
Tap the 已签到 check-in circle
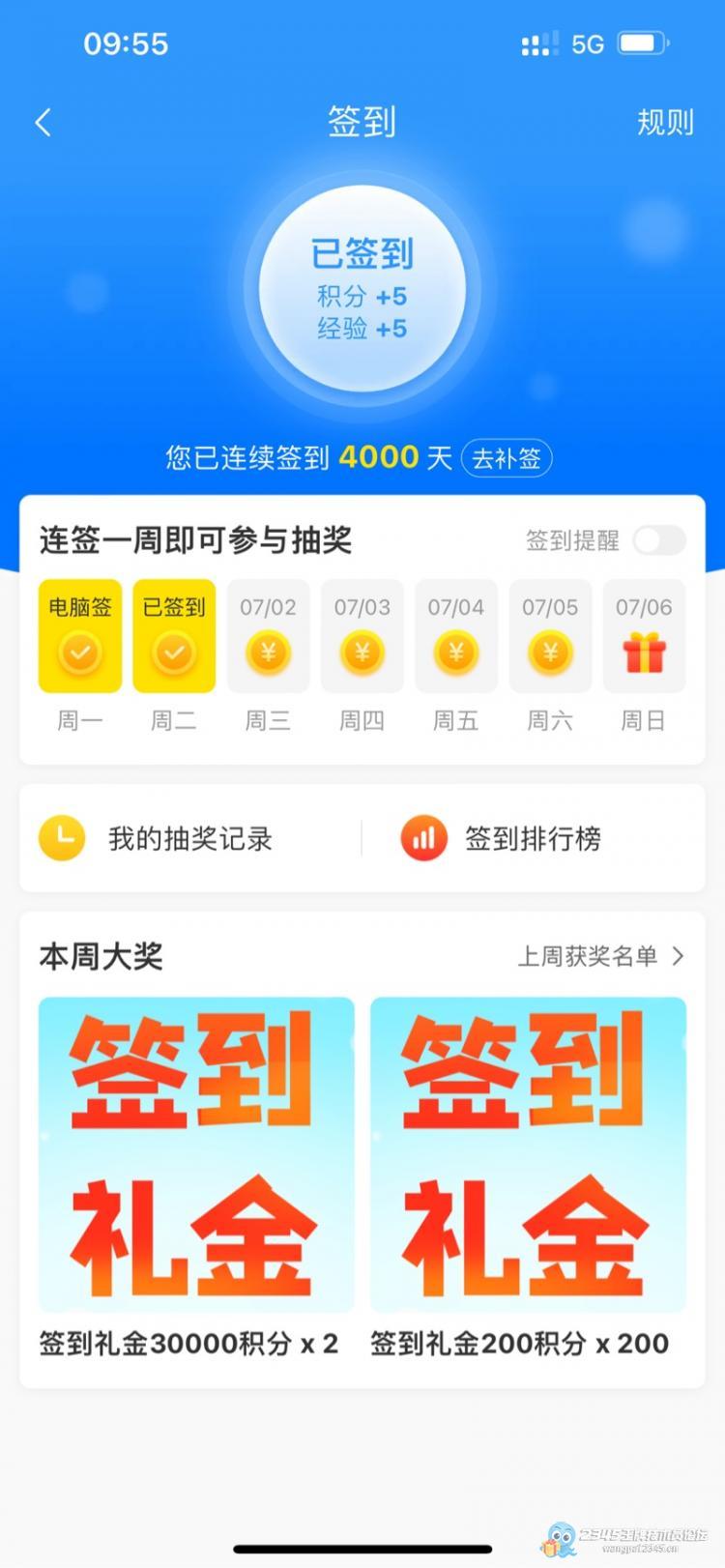pos(362,289)
